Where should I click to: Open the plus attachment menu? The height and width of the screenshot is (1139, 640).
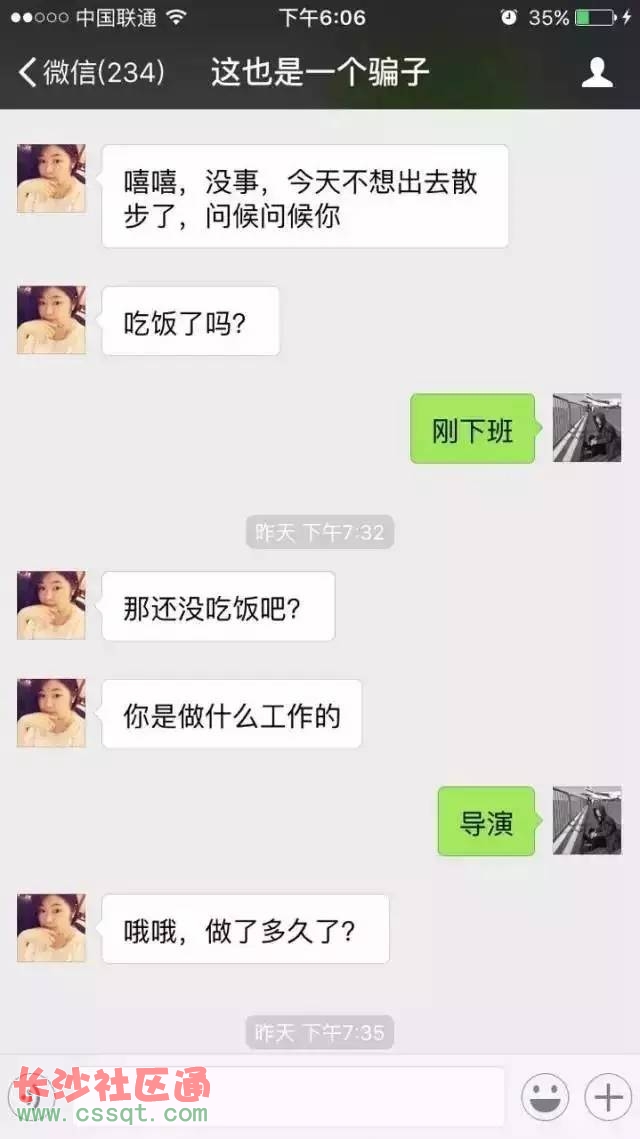pos(608,1097)
